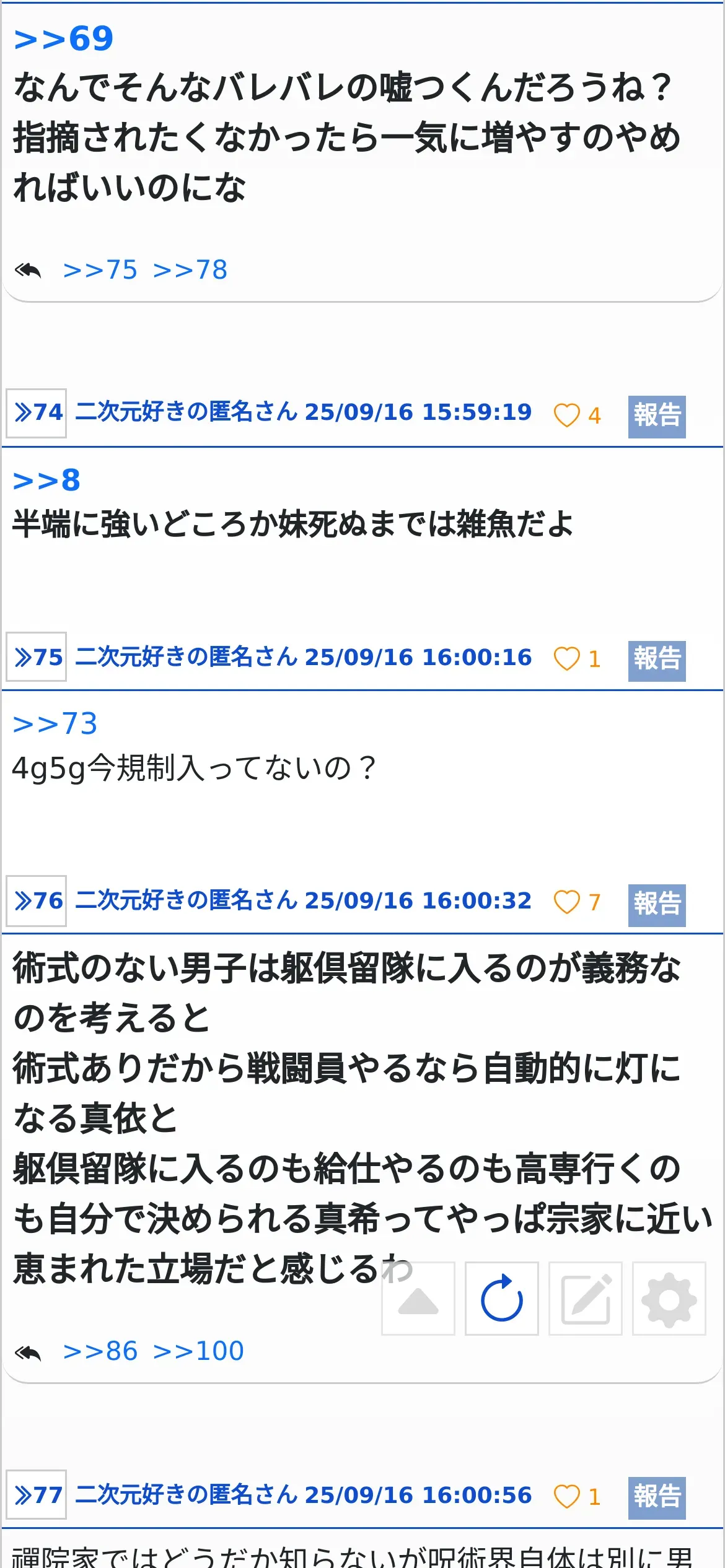
Task: Reload the thread
Action: (x=502, y=1299)
